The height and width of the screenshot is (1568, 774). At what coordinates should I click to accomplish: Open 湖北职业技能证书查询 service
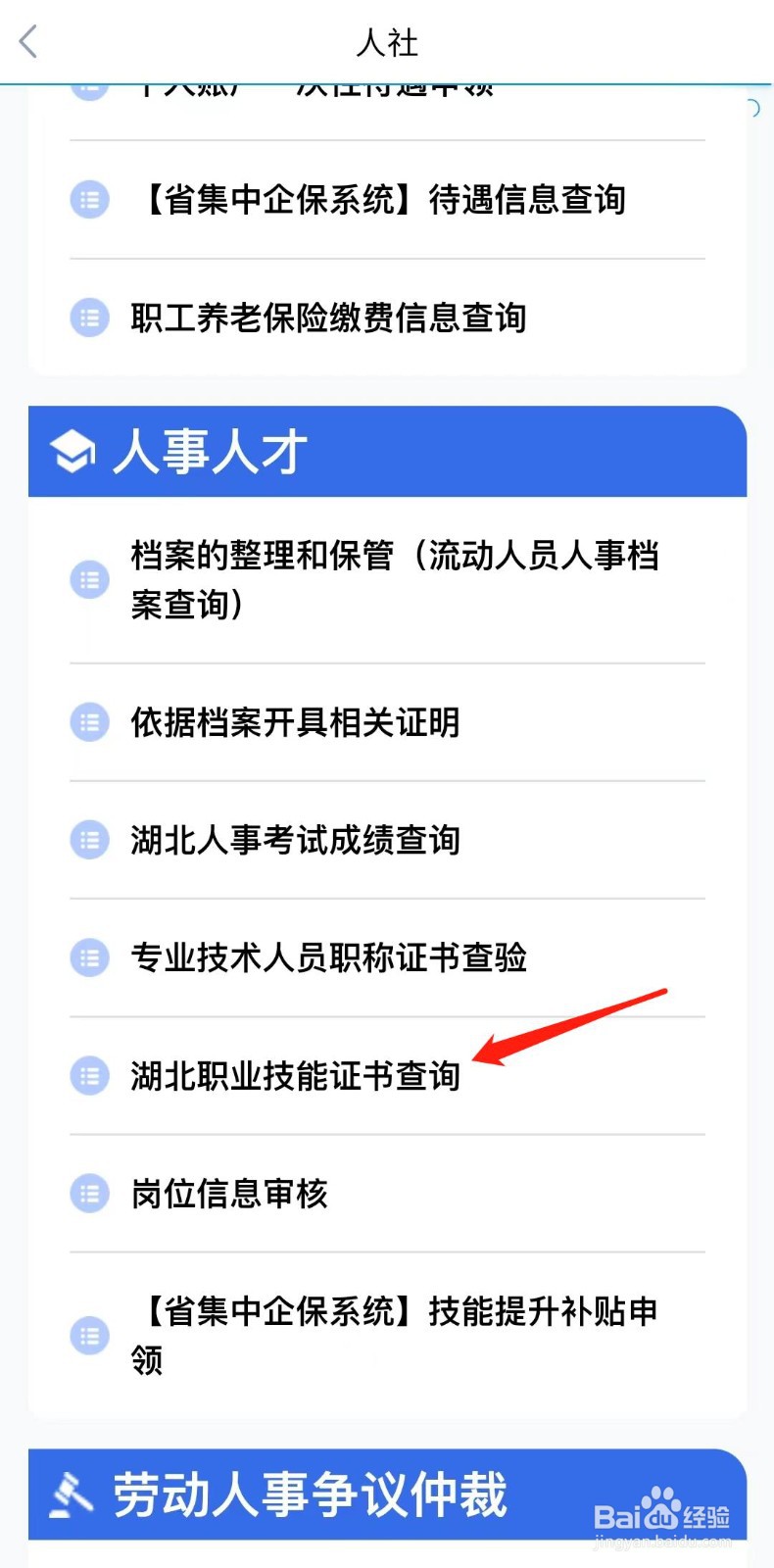tap(294, 1075)
